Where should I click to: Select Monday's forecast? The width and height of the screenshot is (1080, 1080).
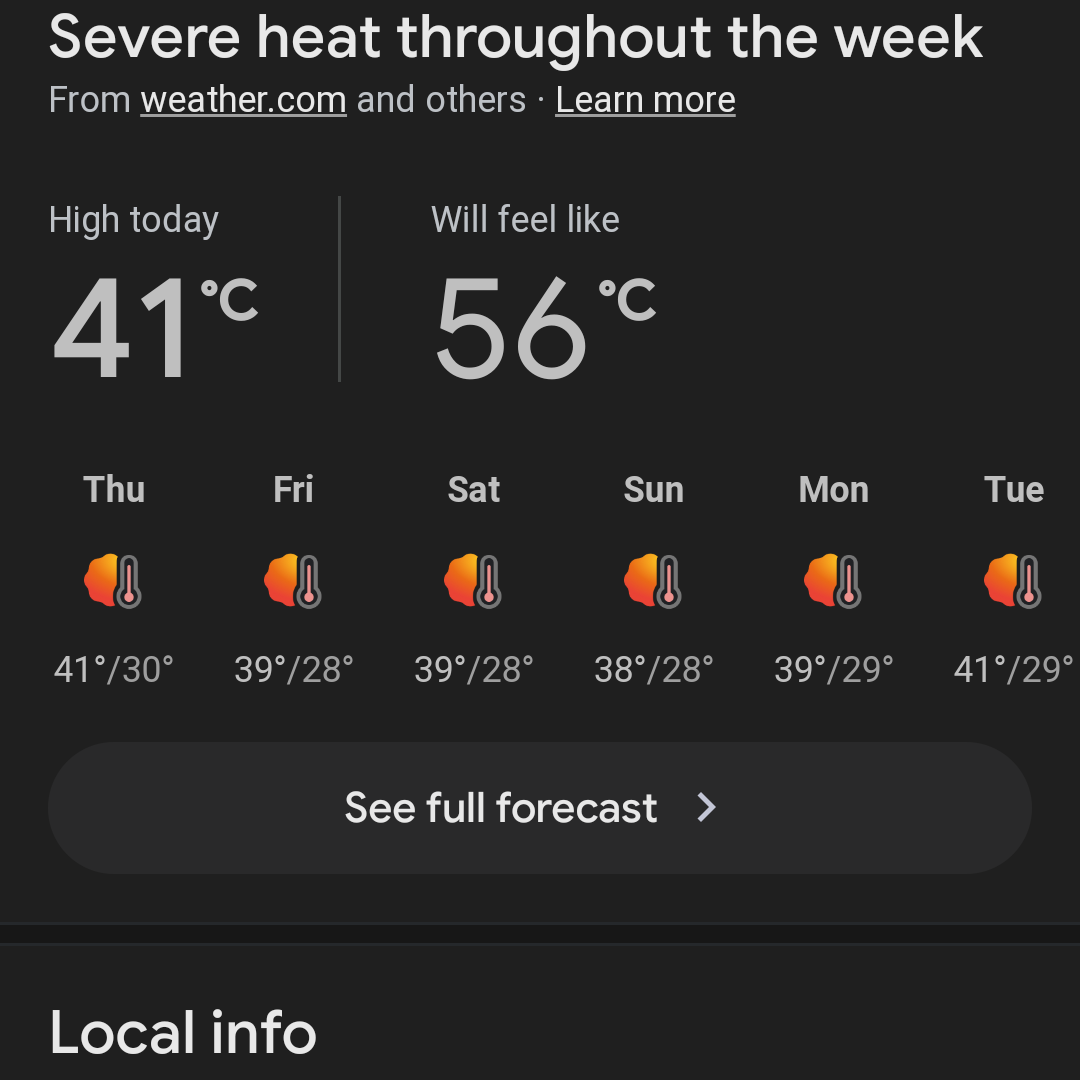pos(833,580)
